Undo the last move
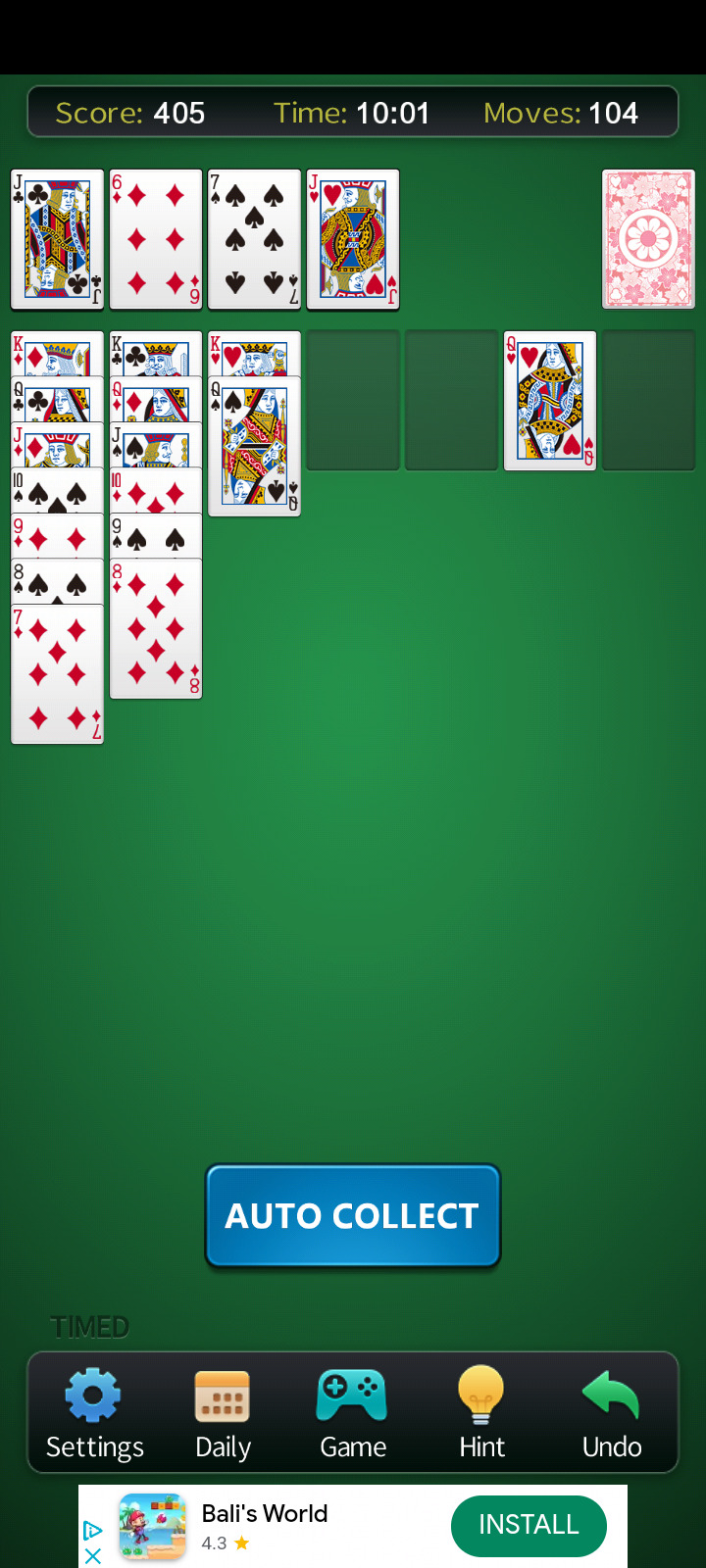Image resolution: width=706 pixels, height=1568 pixels. [612, 1414]
